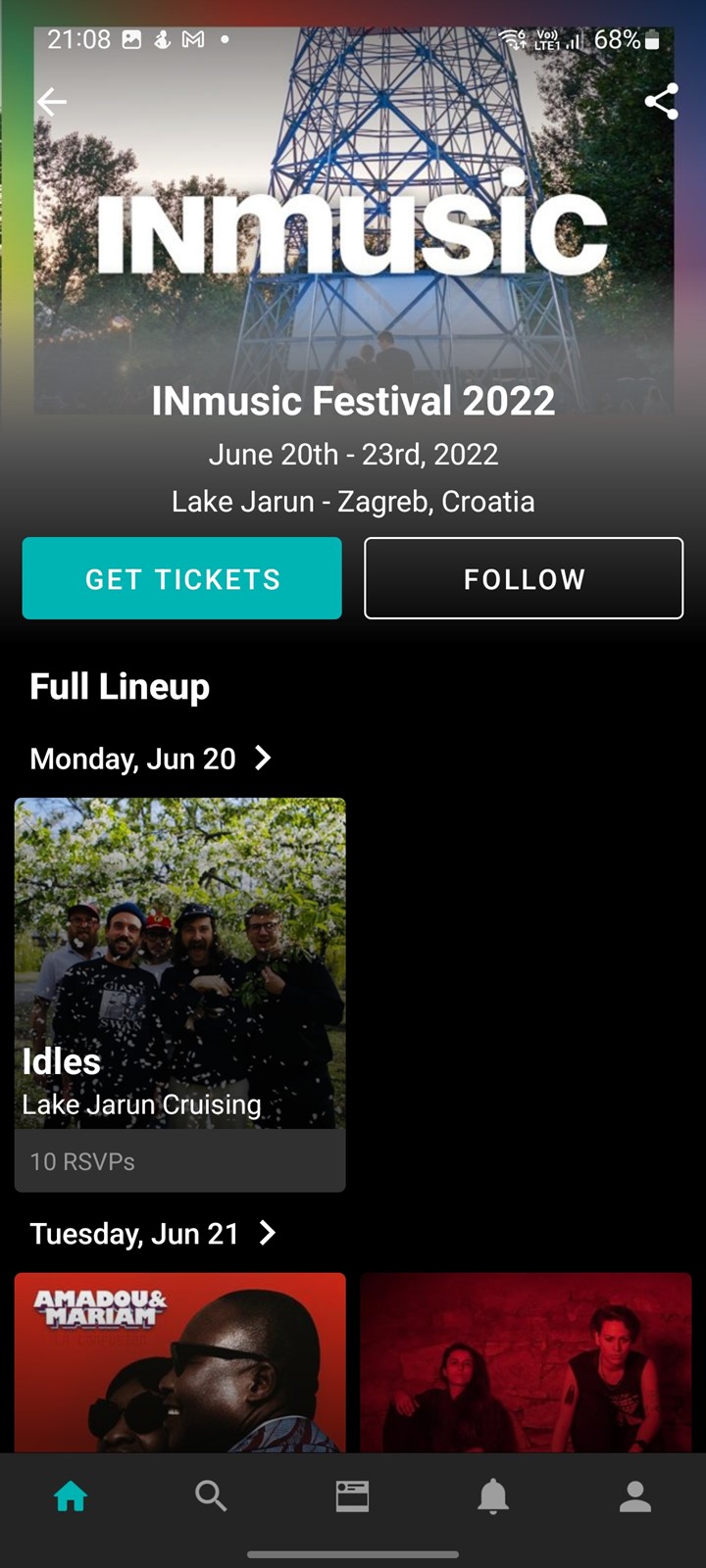The image size is (706, 1568).
Task: Expand the Tuesday, Jun 21 lineup
Action: coord(153,1233)
